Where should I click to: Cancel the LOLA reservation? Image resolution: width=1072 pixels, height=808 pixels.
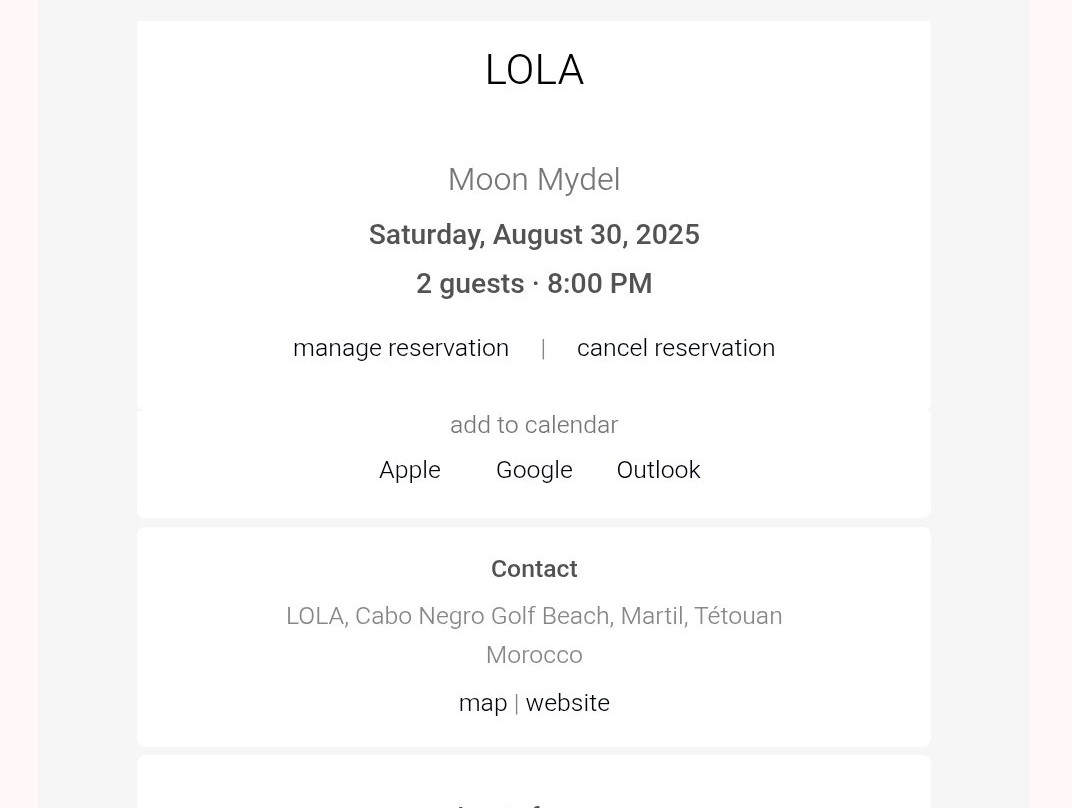[x=675, y=348]
